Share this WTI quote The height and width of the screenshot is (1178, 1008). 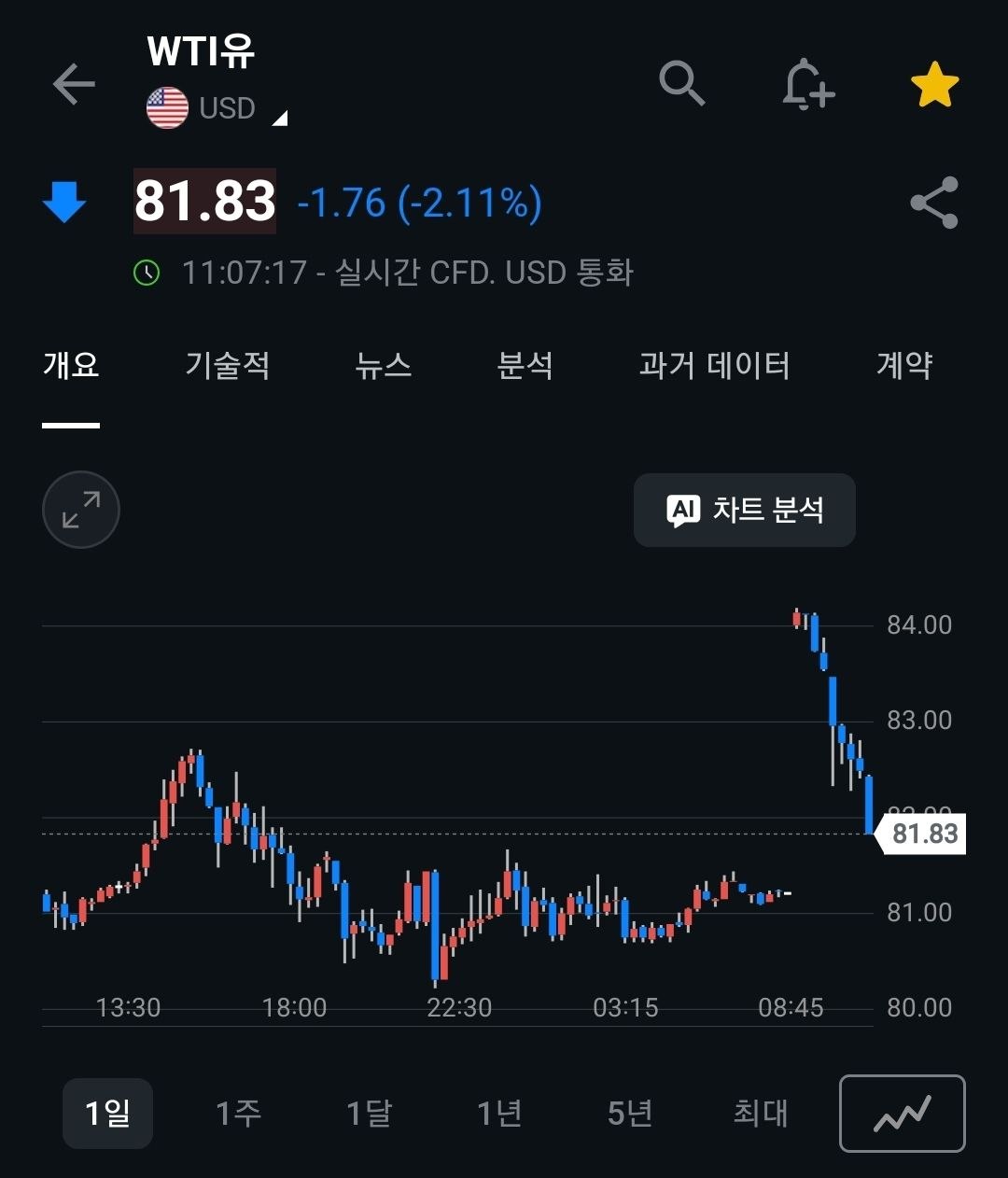click(934, 203)
